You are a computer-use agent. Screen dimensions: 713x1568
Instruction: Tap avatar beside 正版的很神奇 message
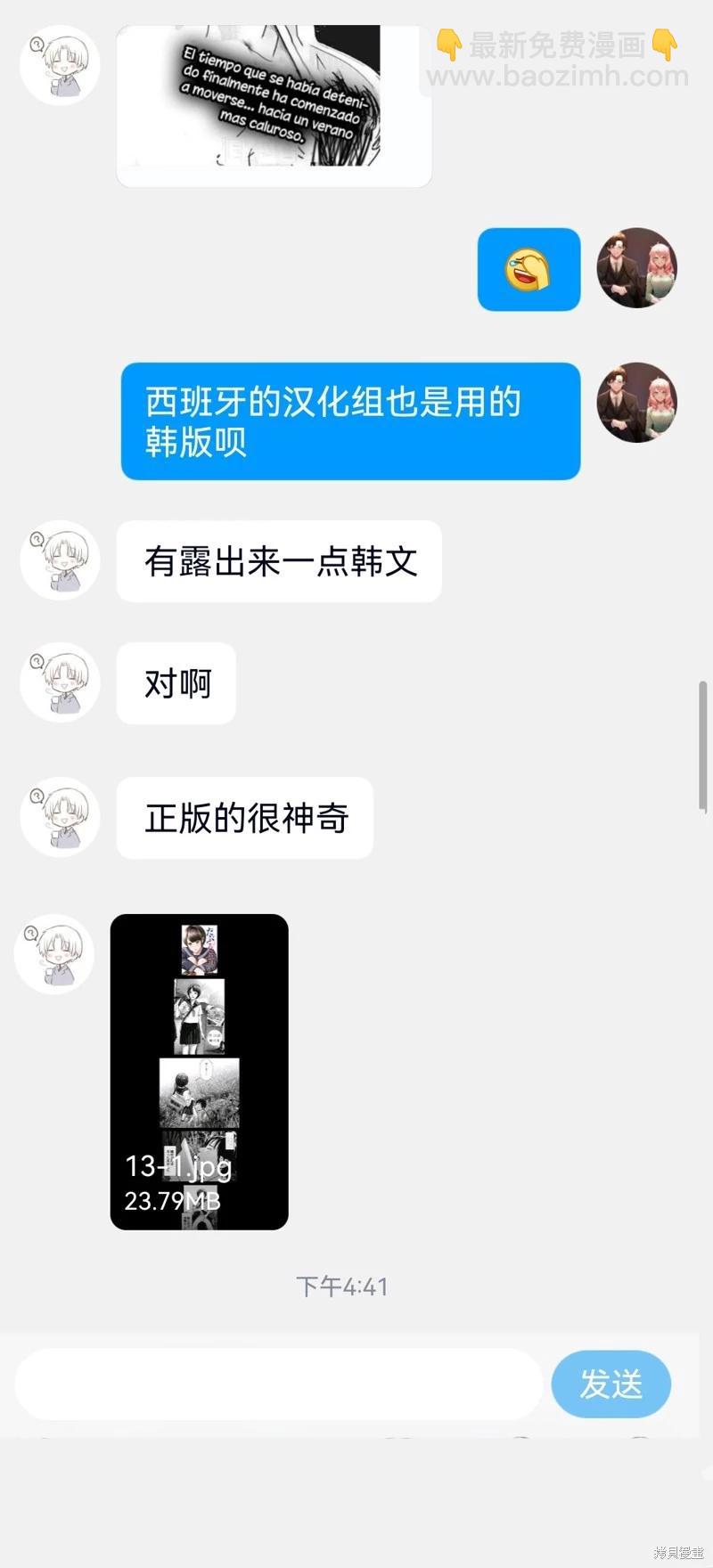(61, 817)
